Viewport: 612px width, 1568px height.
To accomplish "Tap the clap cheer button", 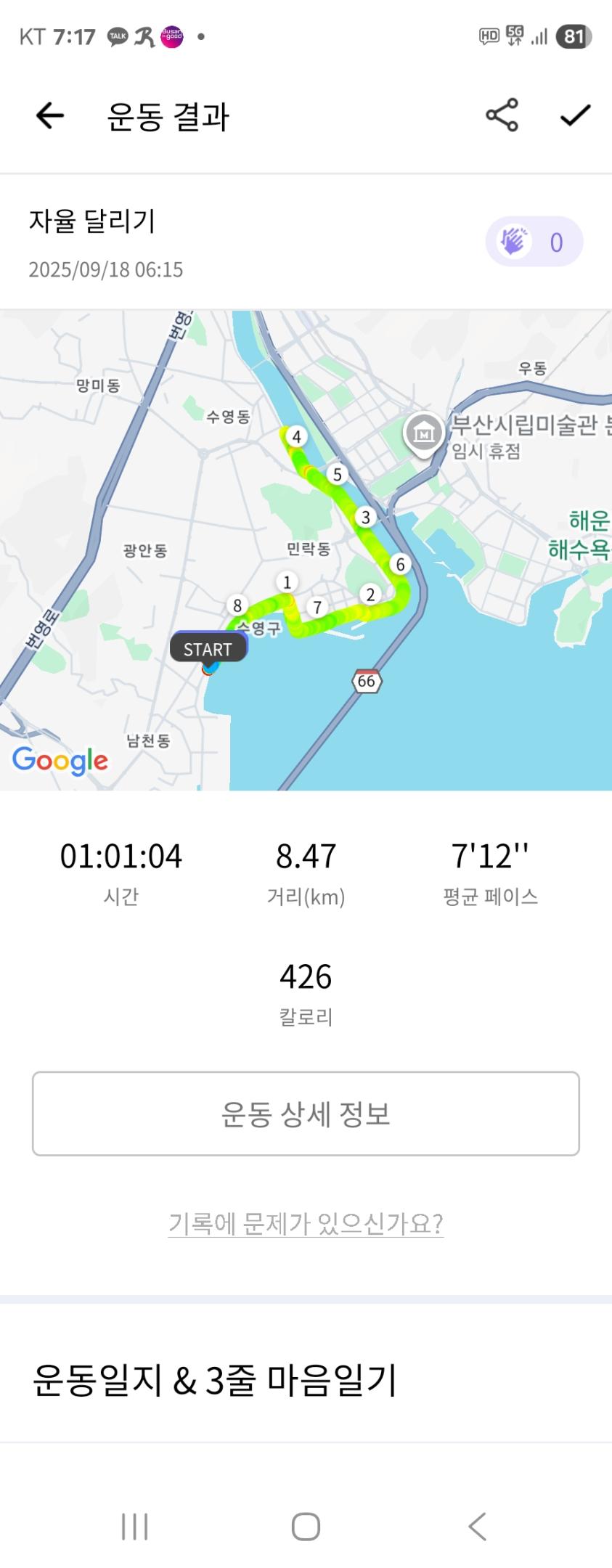I will 534,242.
